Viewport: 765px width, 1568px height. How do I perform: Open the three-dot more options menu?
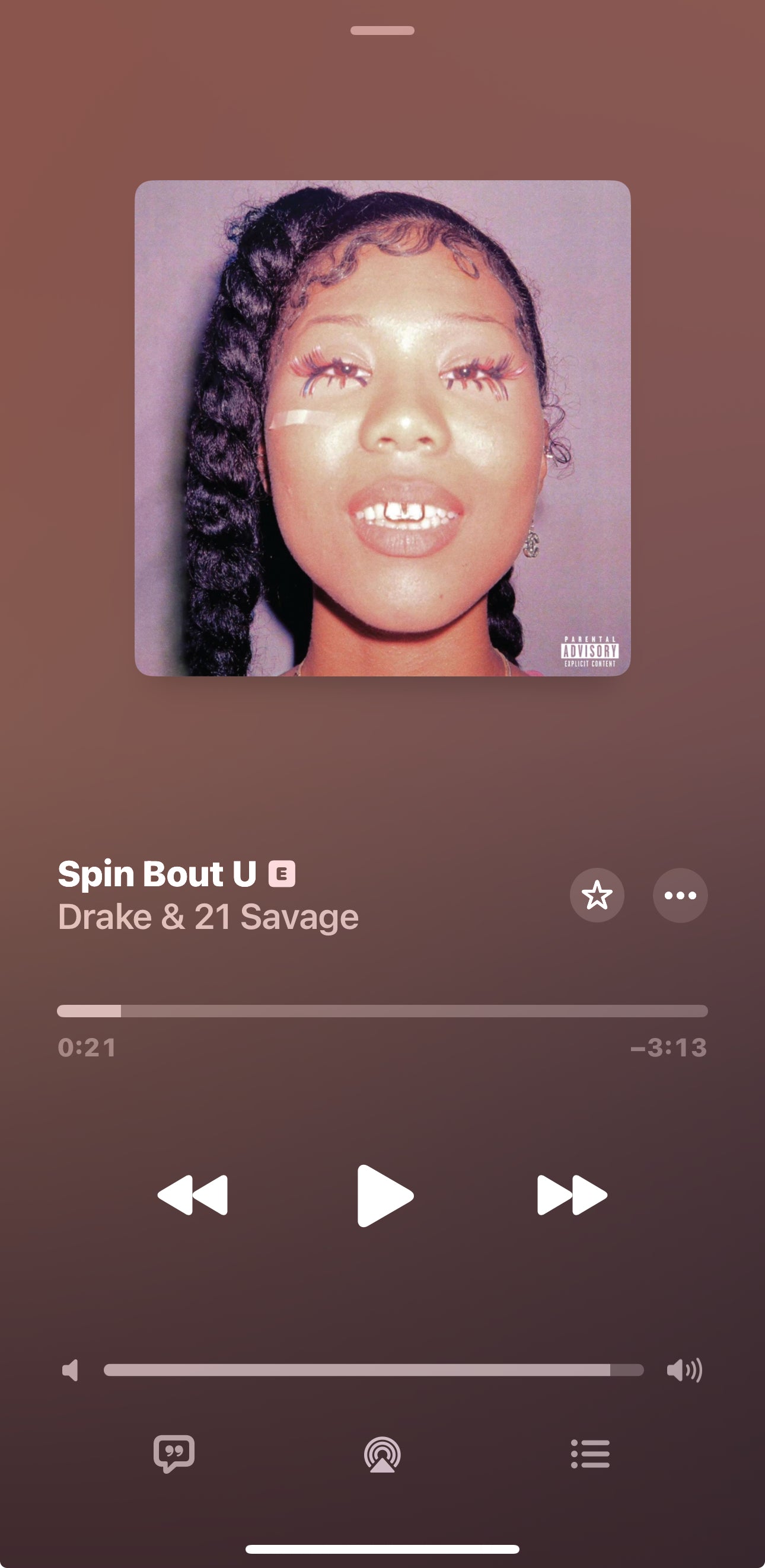pos(680,895)
